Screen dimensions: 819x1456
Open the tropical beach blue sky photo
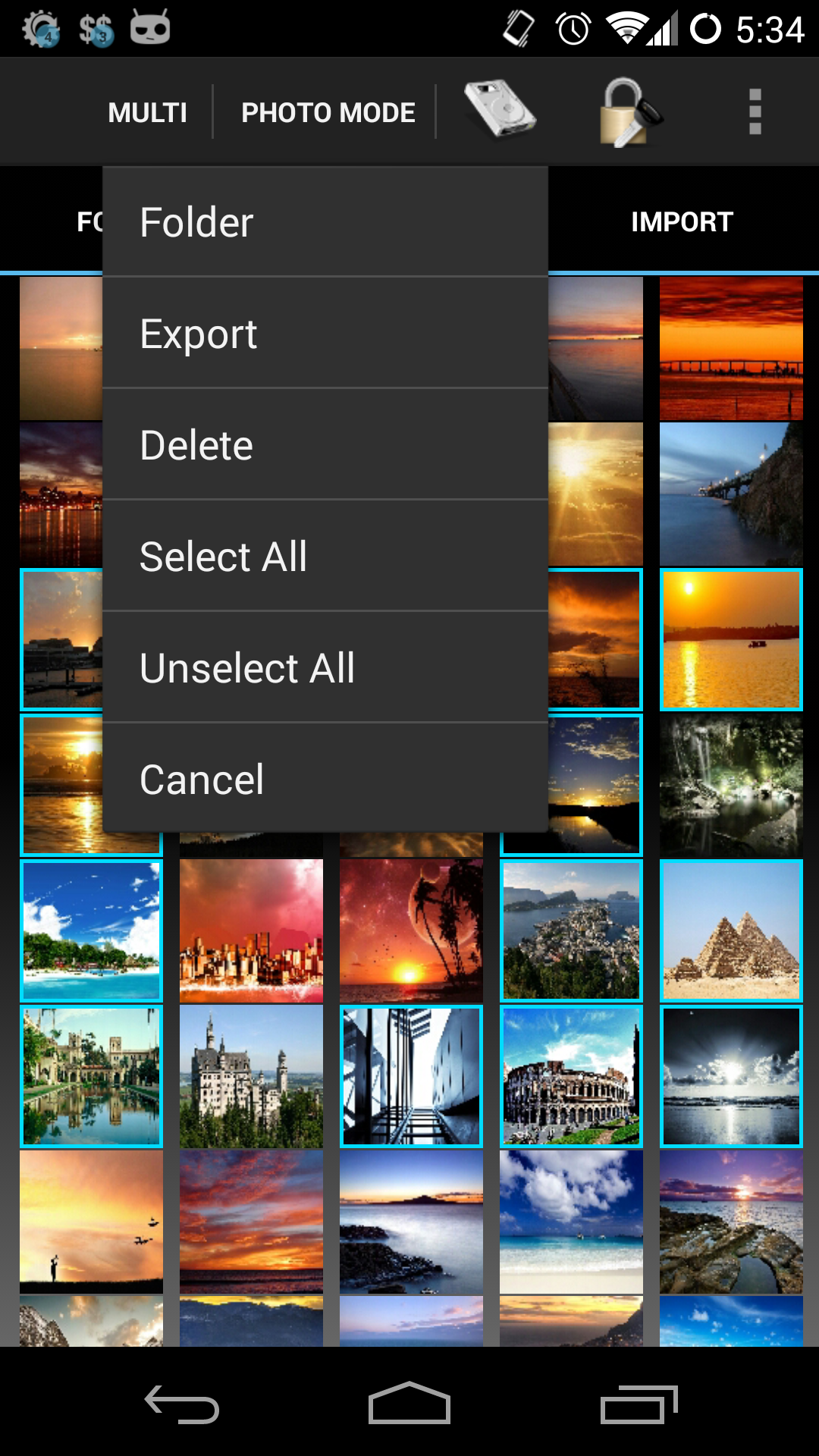coord(91,930)
